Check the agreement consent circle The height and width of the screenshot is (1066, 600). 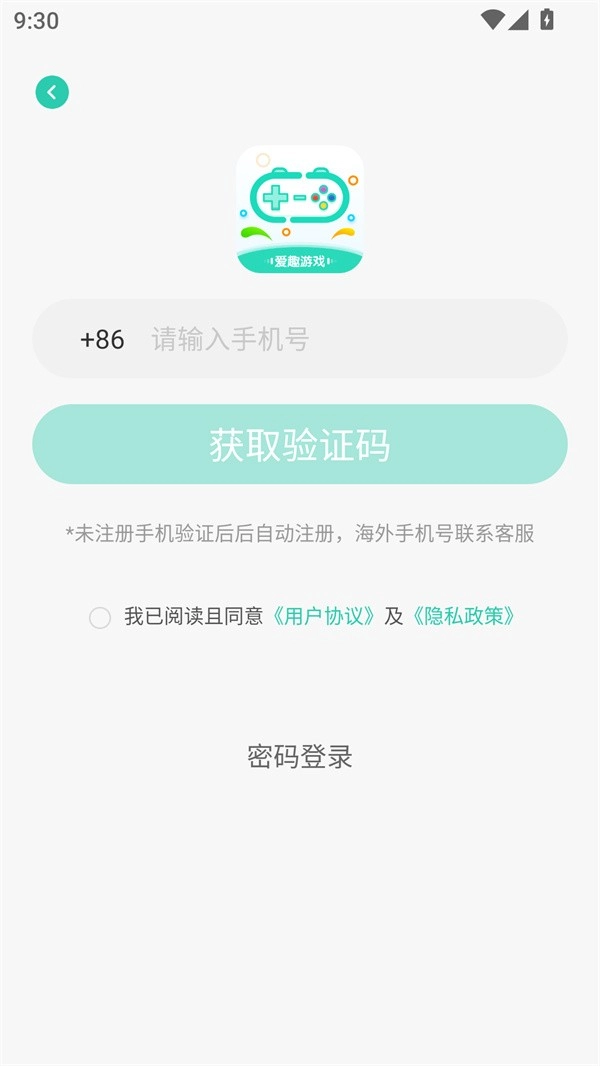(100, 618)
